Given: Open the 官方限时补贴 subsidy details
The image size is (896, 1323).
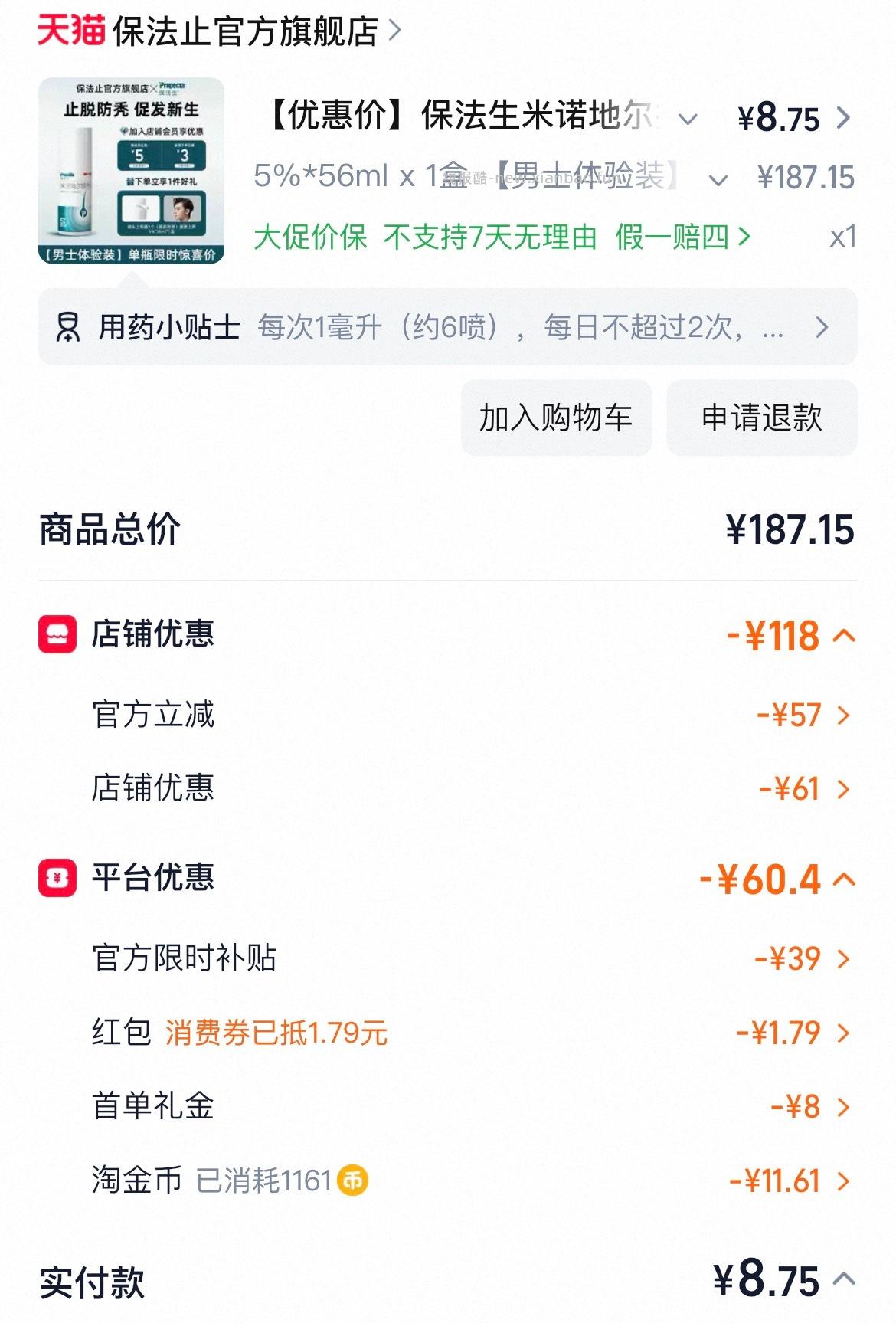Looking at the screenshot, I should point(844,958).
